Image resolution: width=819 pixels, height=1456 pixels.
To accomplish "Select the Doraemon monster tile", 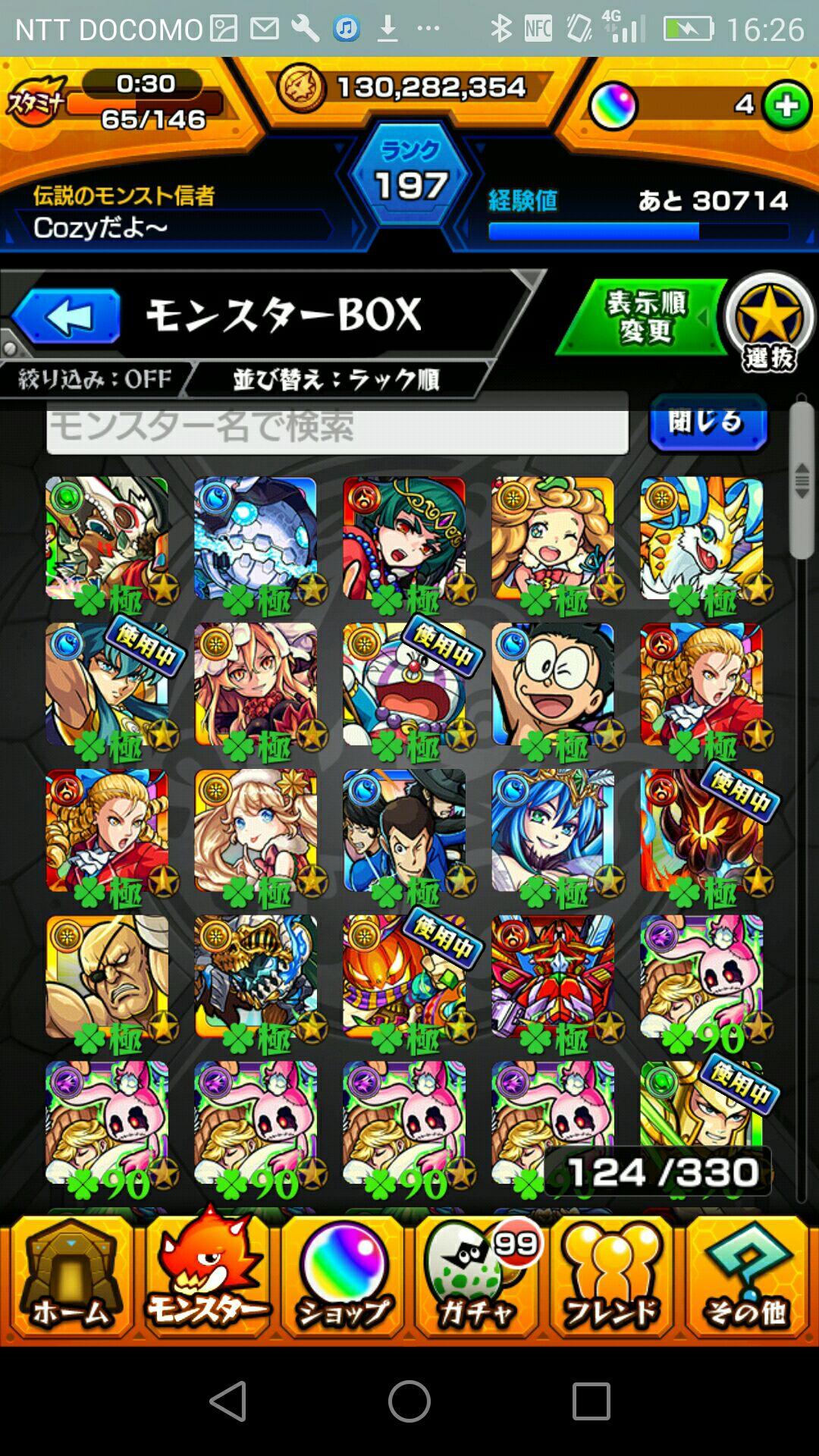I will click(x=403, y=685).
